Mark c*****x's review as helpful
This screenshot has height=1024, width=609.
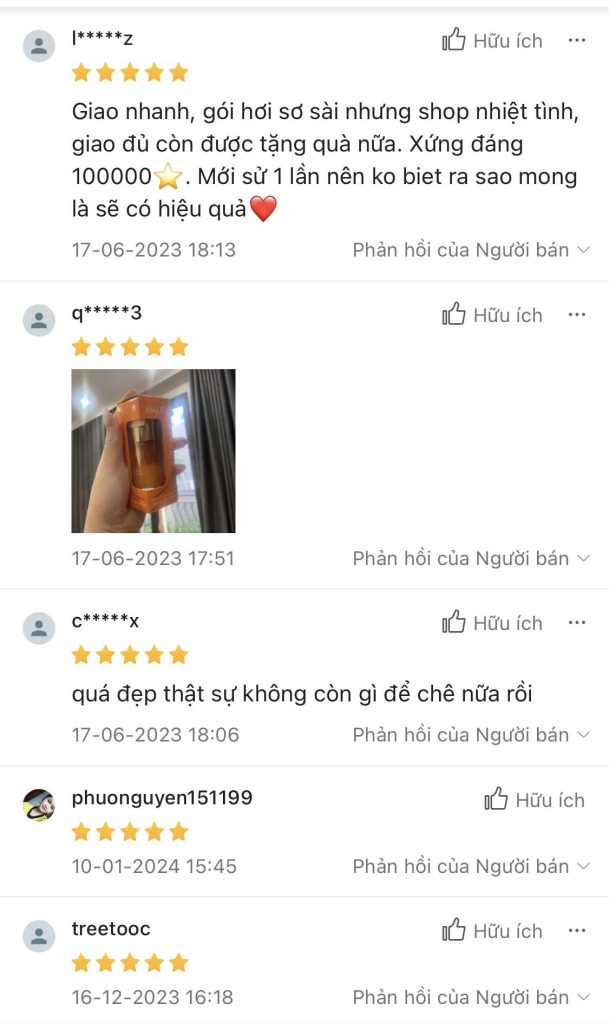pos(492,623)
